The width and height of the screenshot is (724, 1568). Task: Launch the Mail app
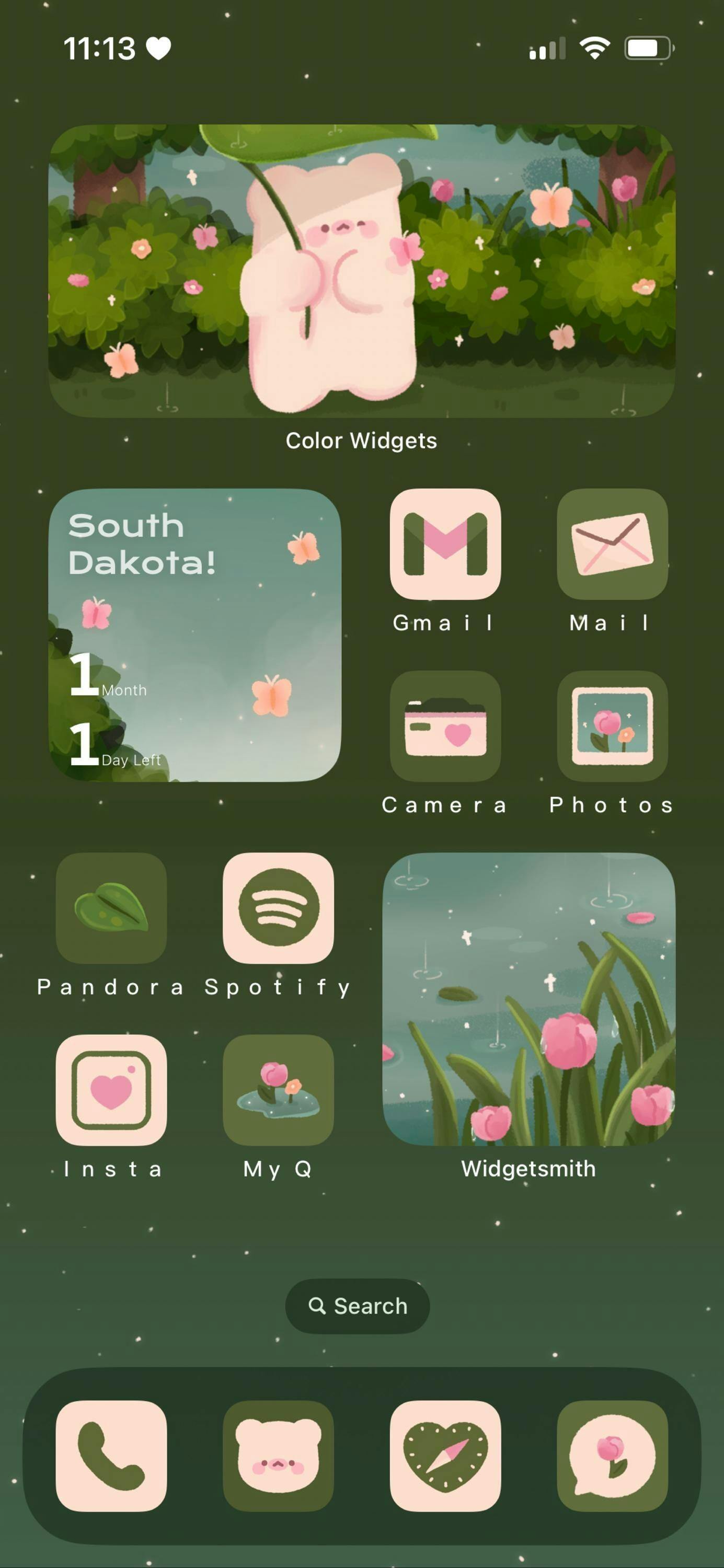612,544
